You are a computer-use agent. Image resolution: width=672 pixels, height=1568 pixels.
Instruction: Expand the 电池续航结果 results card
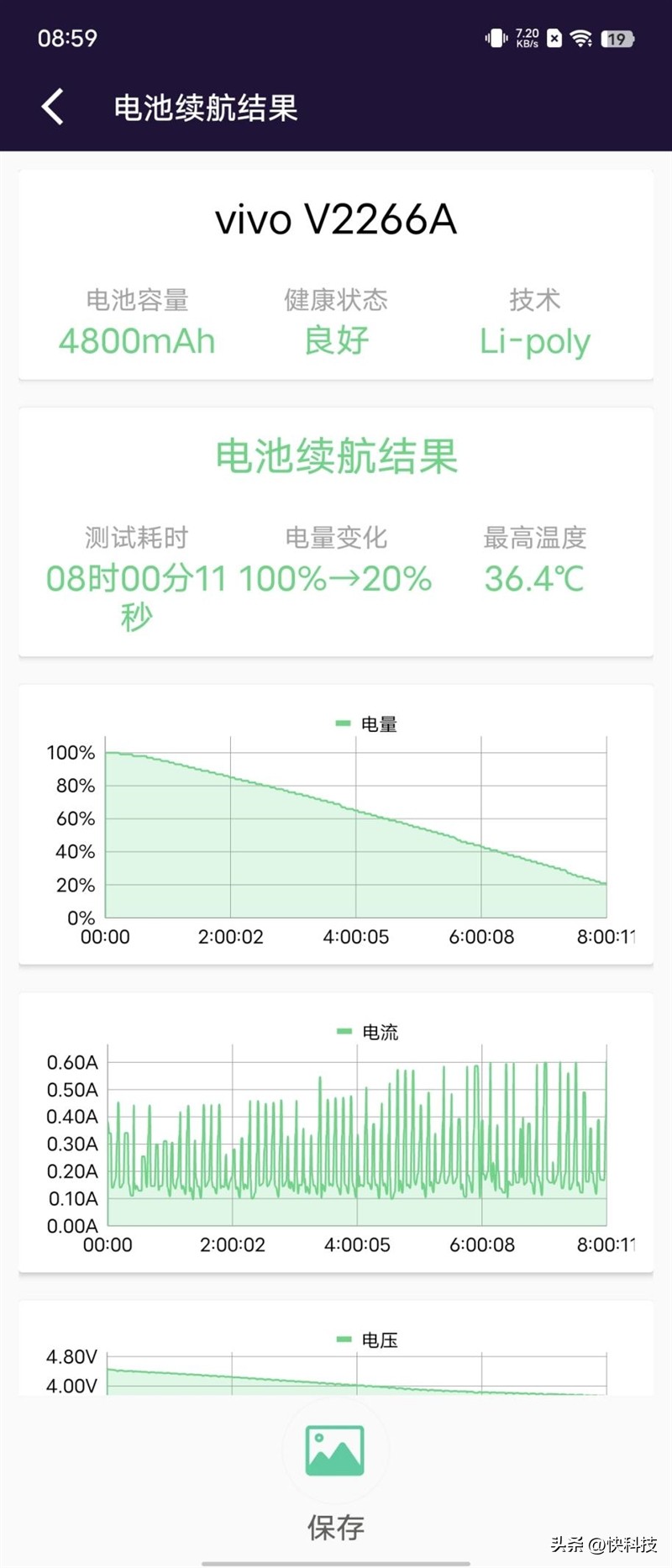pos(335,529)
